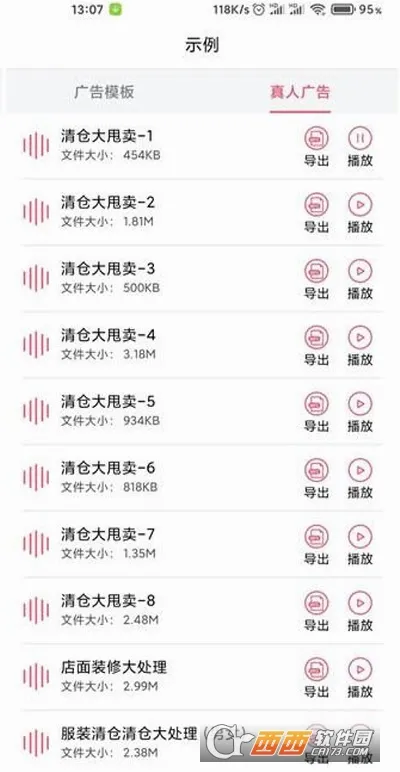Export 清仓大甩卖-8
Image resolution: width=400 pixels, height=772 pixels.
click(x=316, y=611)
